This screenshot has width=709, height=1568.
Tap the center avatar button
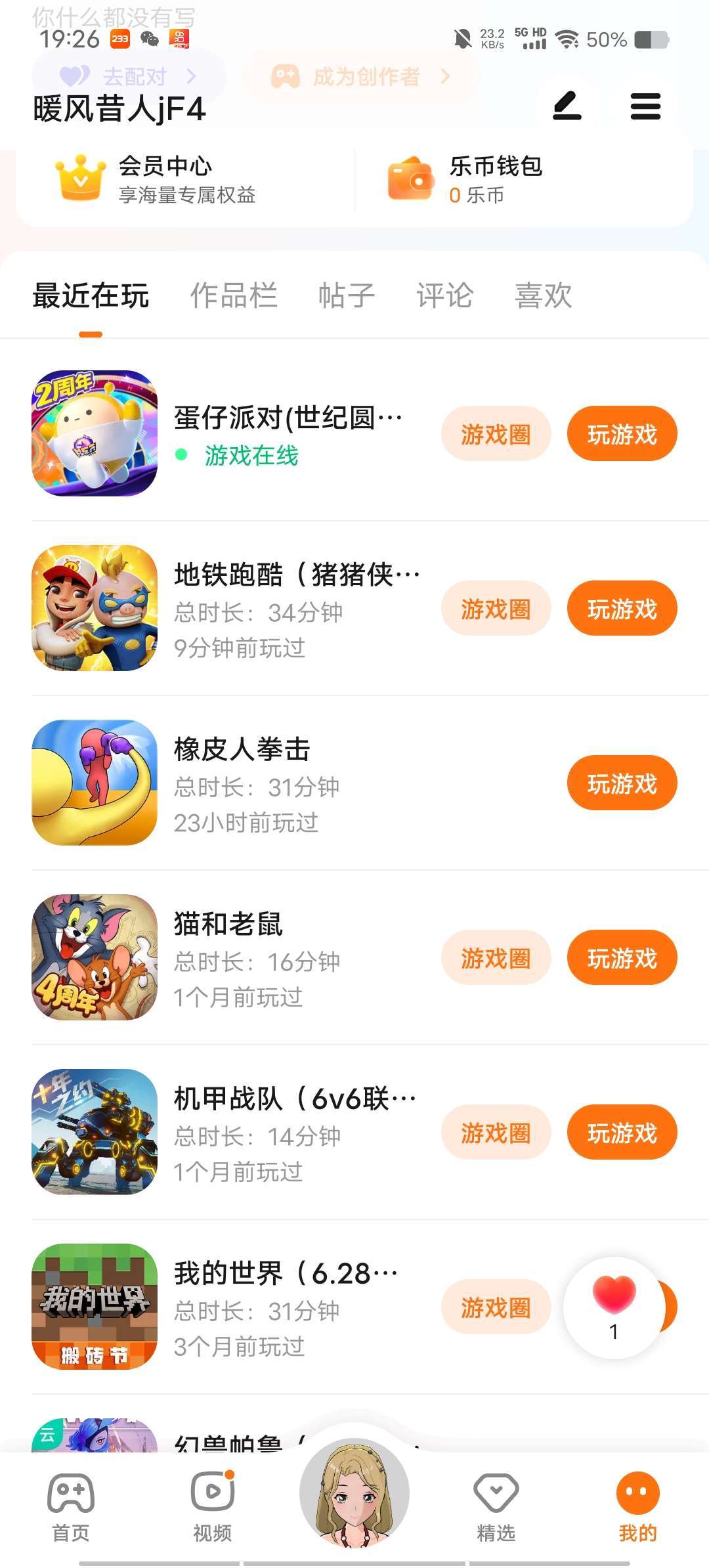coord(354,1492)
